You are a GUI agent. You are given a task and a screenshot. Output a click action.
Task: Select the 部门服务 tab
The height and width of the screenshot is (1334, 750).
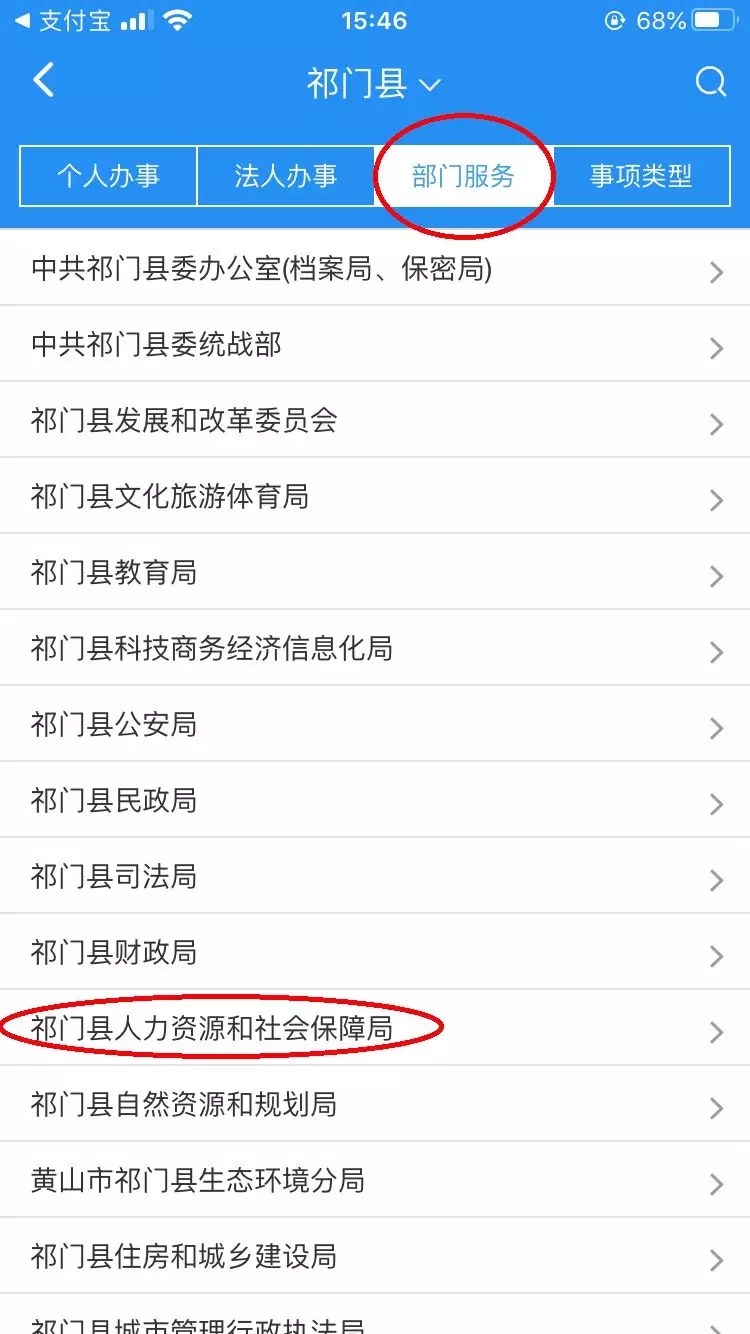(464, 176)
